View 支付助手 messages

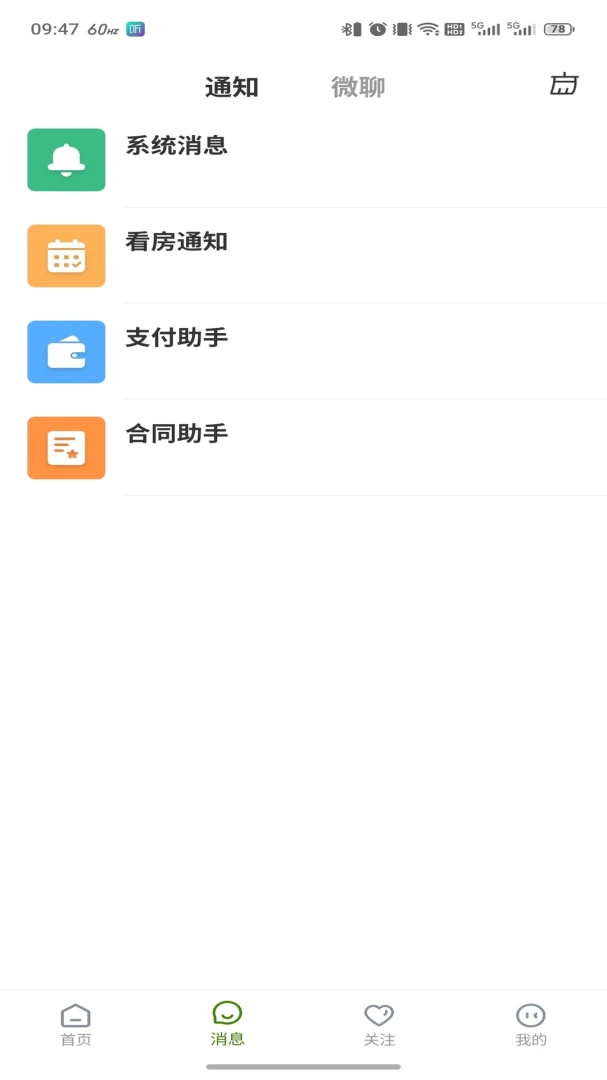pyautogui.click(x=303, y=351)
